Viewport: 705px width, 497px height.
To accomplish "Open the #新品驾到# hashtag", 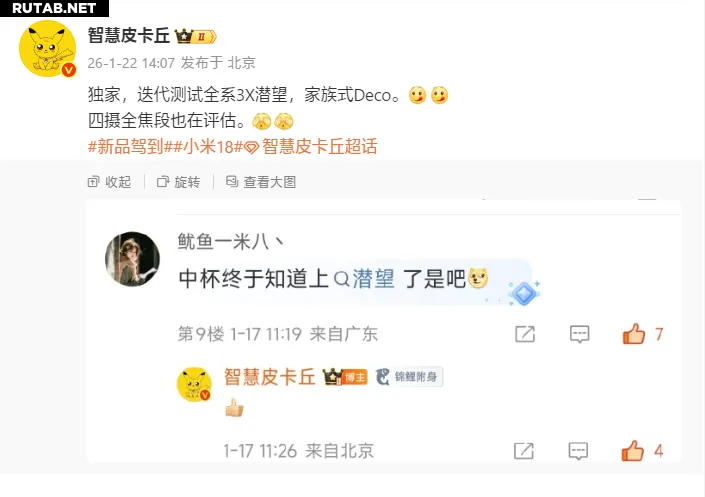I will (x=125, y=147).
